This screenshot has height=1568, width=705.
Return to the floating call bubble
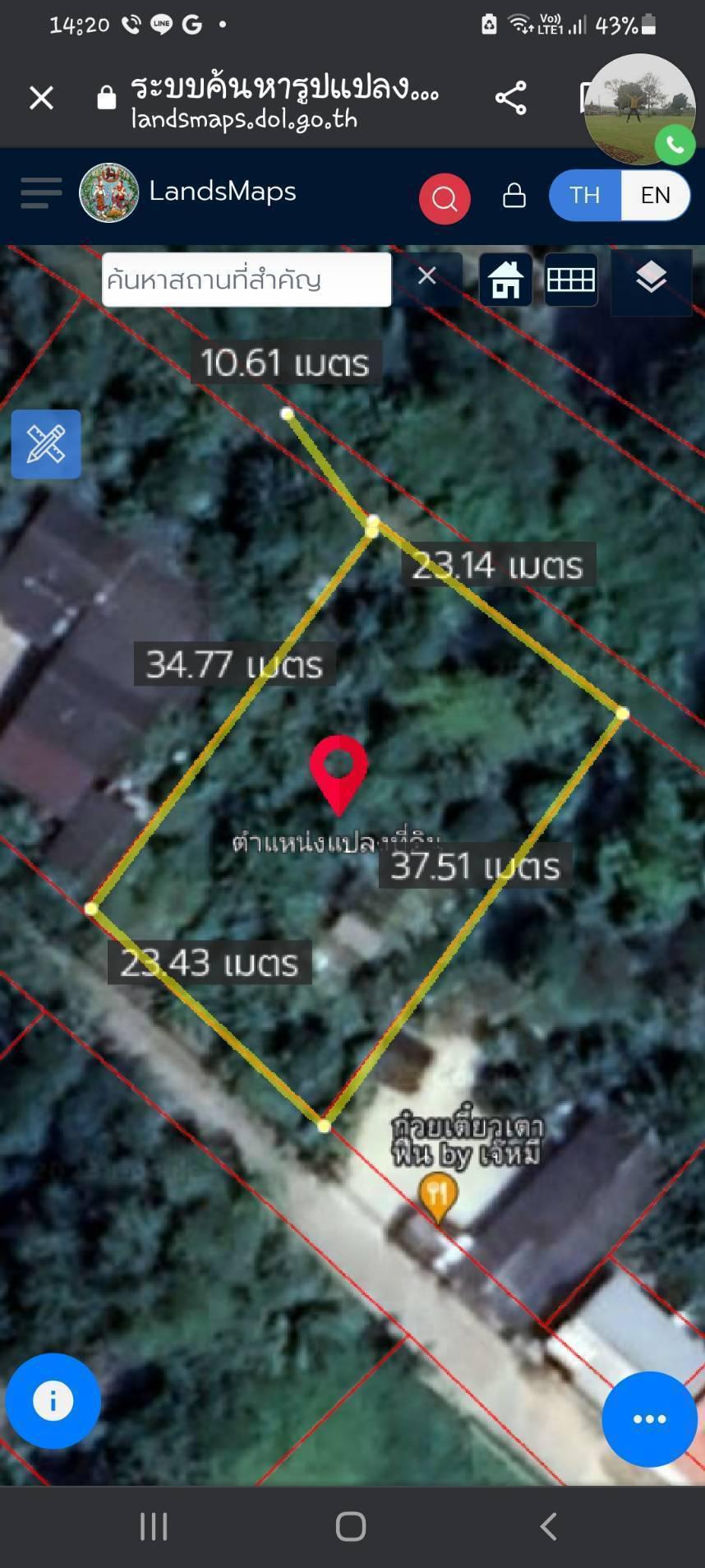pos(640,109)
